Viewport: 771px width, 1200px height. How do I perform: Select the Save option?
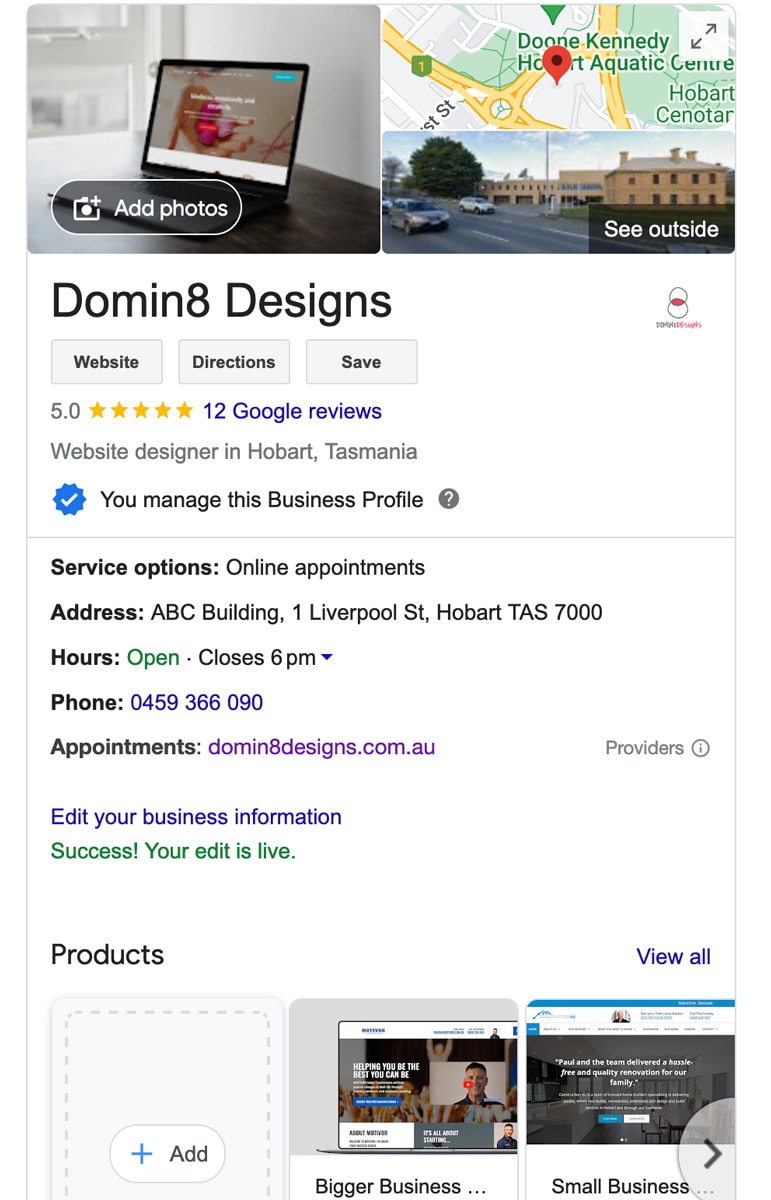(x=362, y=362)
